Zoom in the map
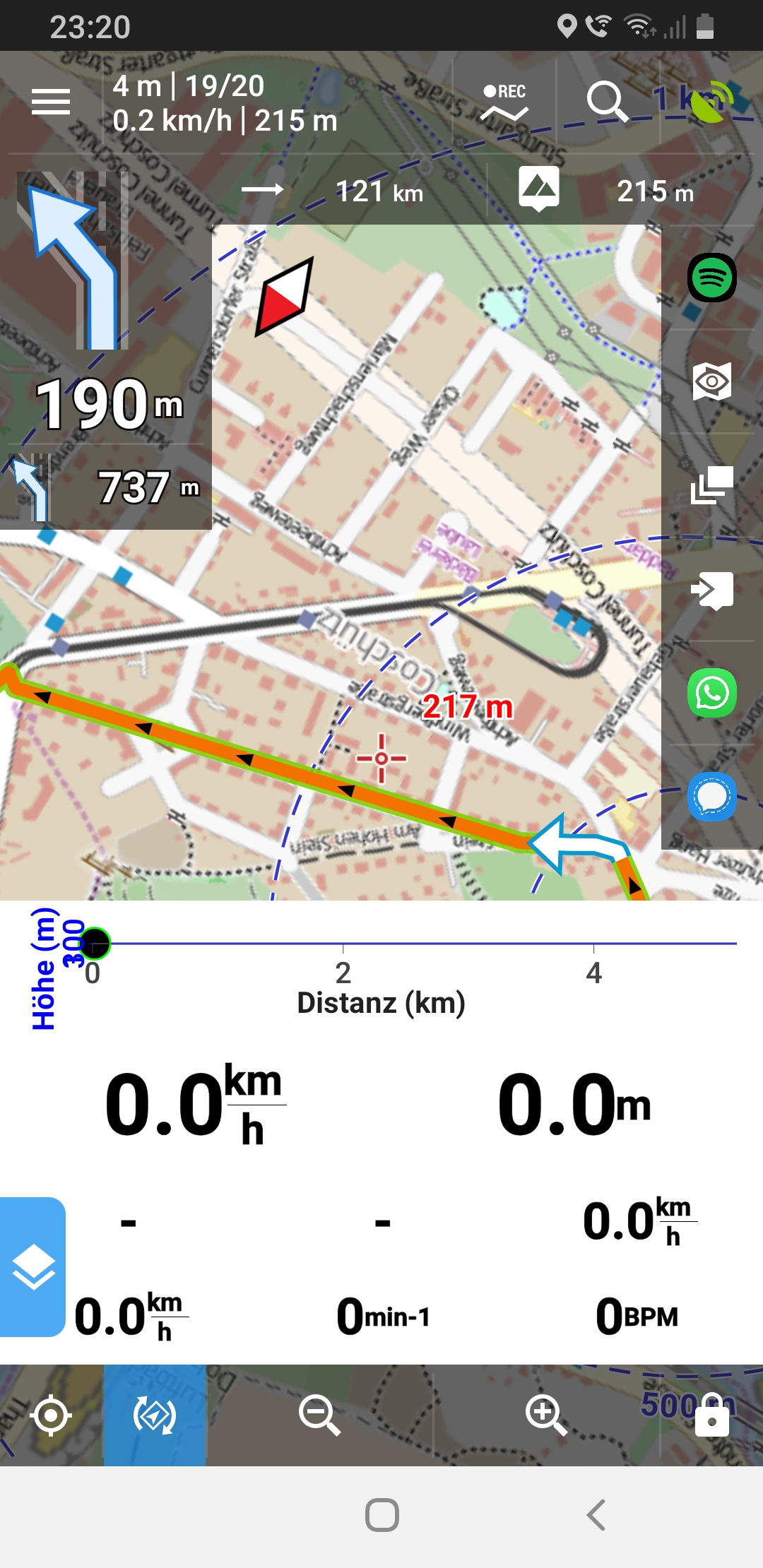This screenshot has height=1568, width=763. coord(546,1415)
